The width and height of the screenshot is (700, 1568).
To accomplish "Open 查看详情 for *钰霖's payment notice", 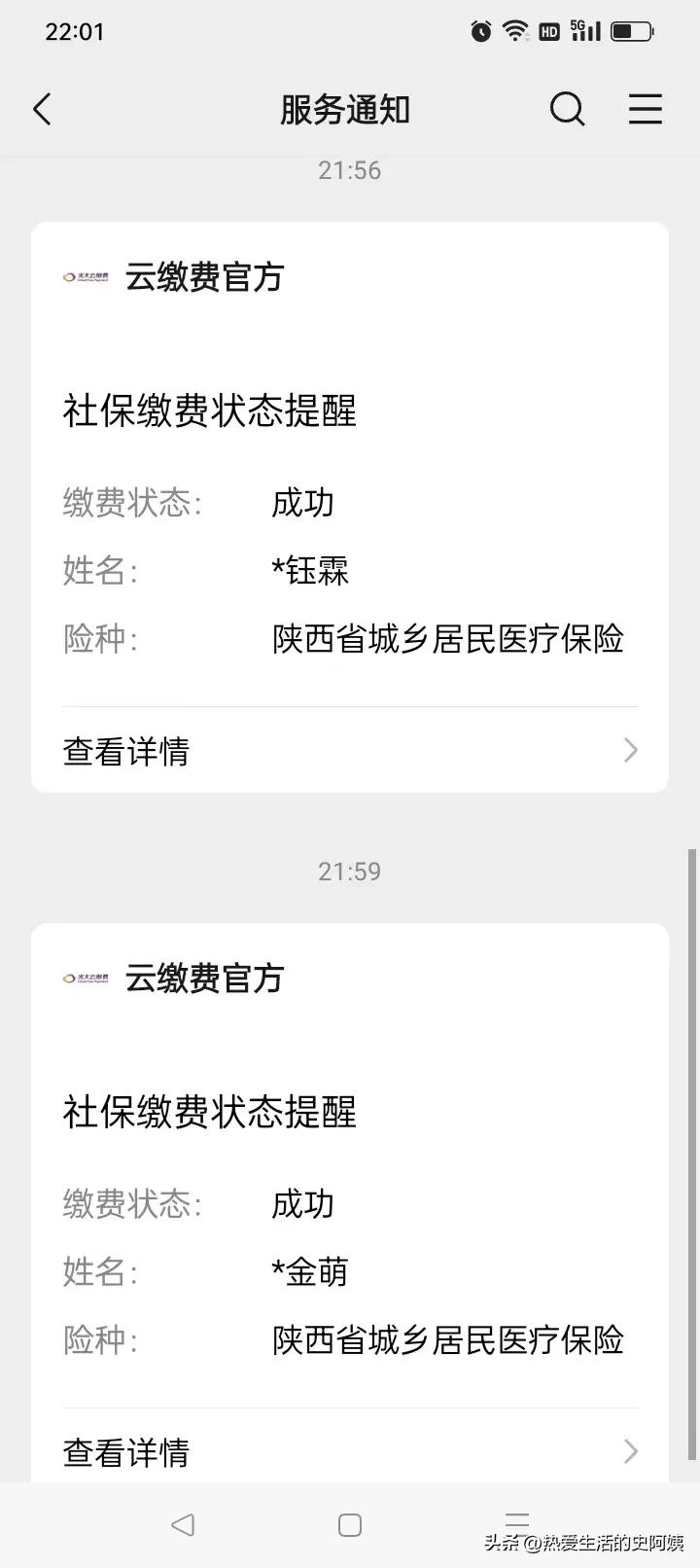I will point(125,750).
